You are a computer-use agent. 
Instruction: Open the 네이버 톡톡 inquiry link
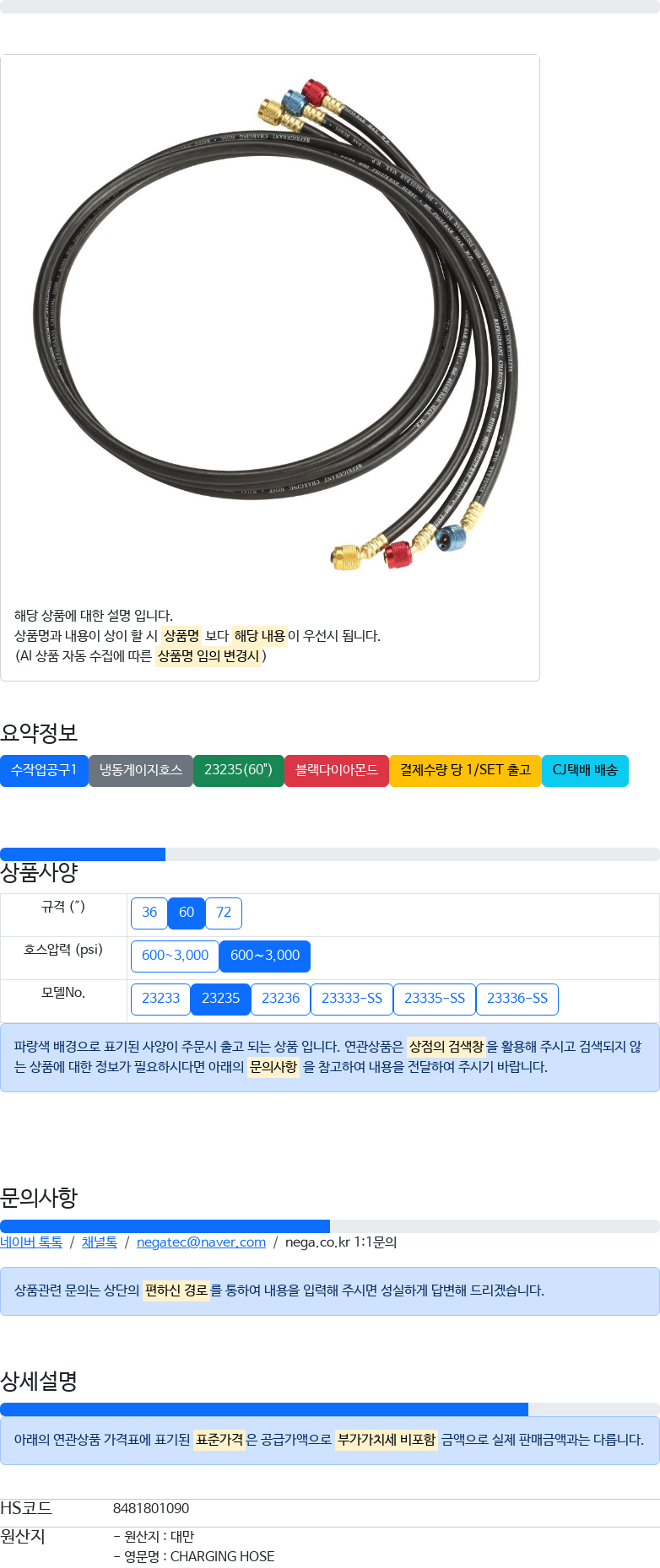pyautogui.click(x=31, y=1242)
